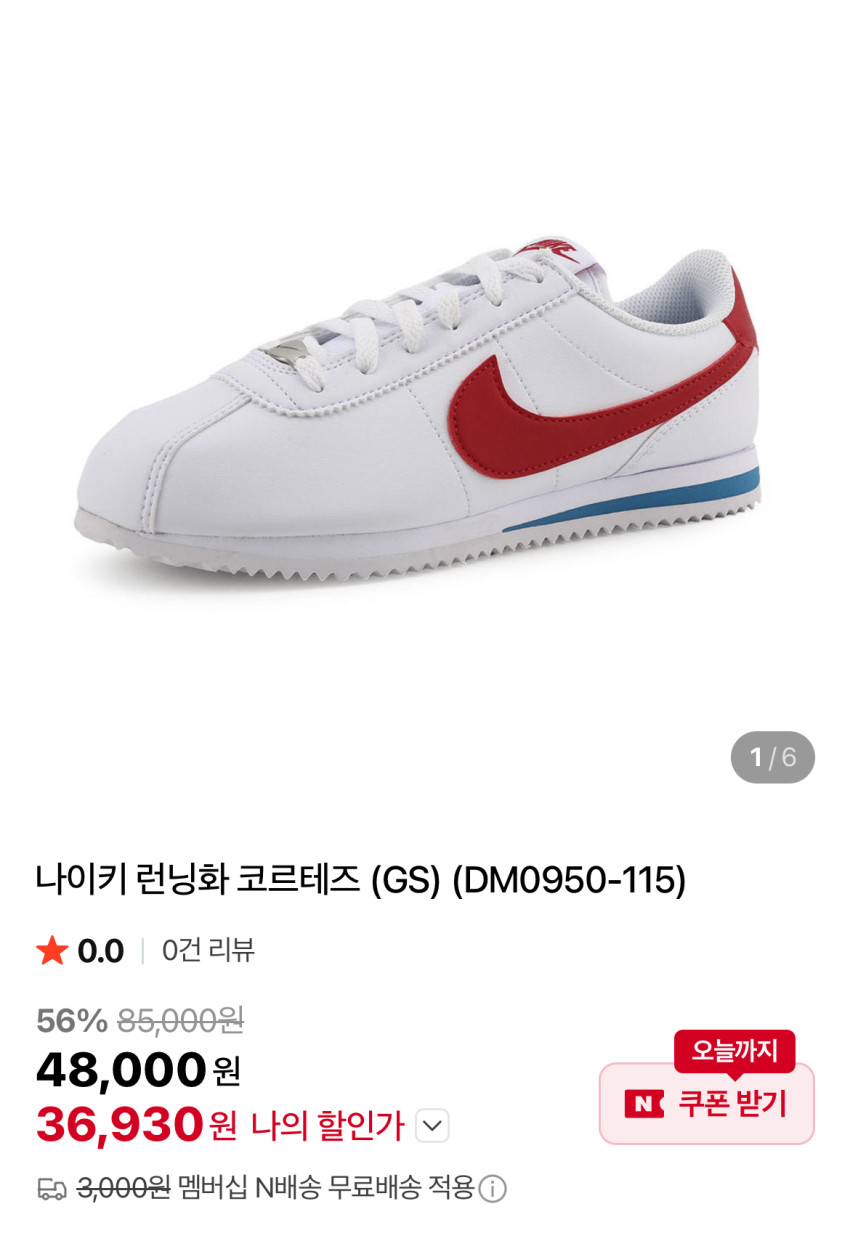Tap the 쿠폰 받기 coupon button
Image resolution: width=850 pixels, height=1233 pixels.
(x=706, y=1103)
